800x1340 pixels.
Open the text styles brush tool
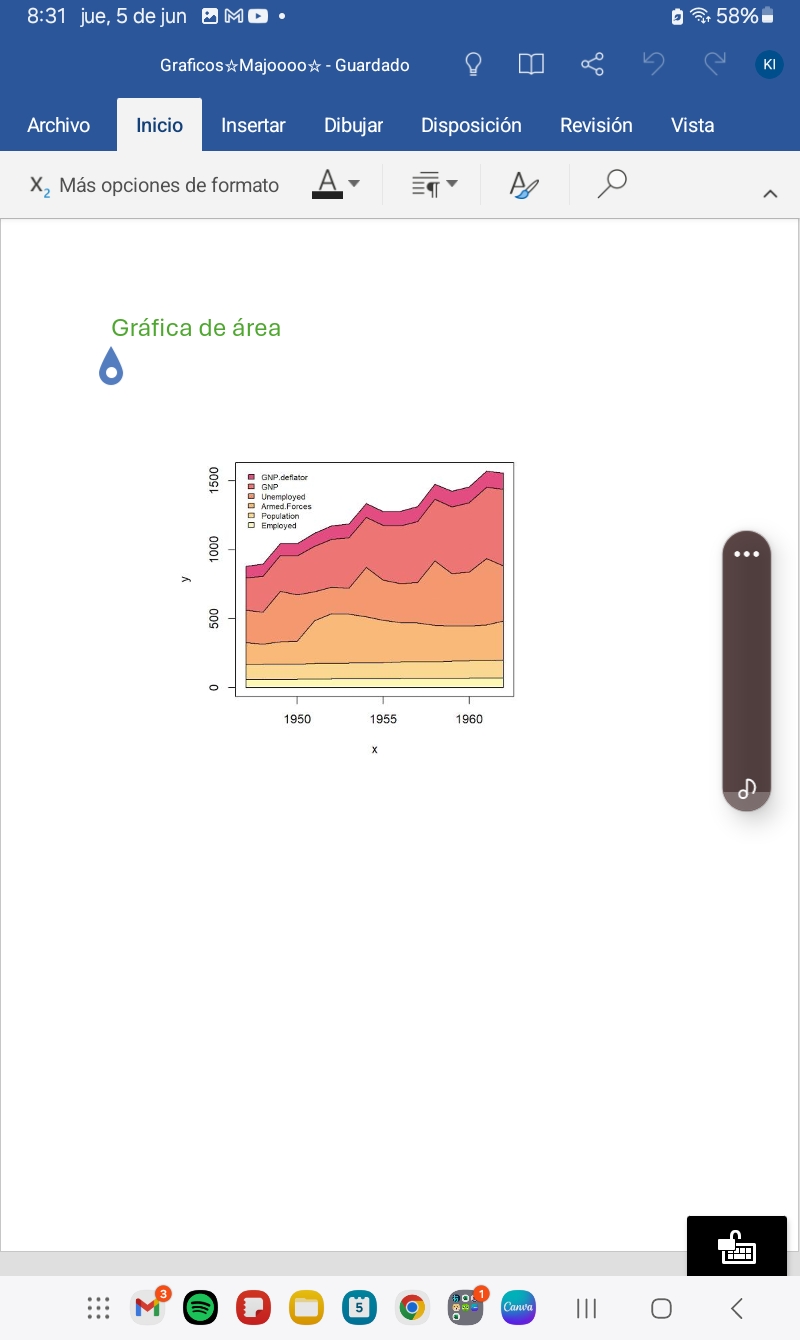[524, 185]
